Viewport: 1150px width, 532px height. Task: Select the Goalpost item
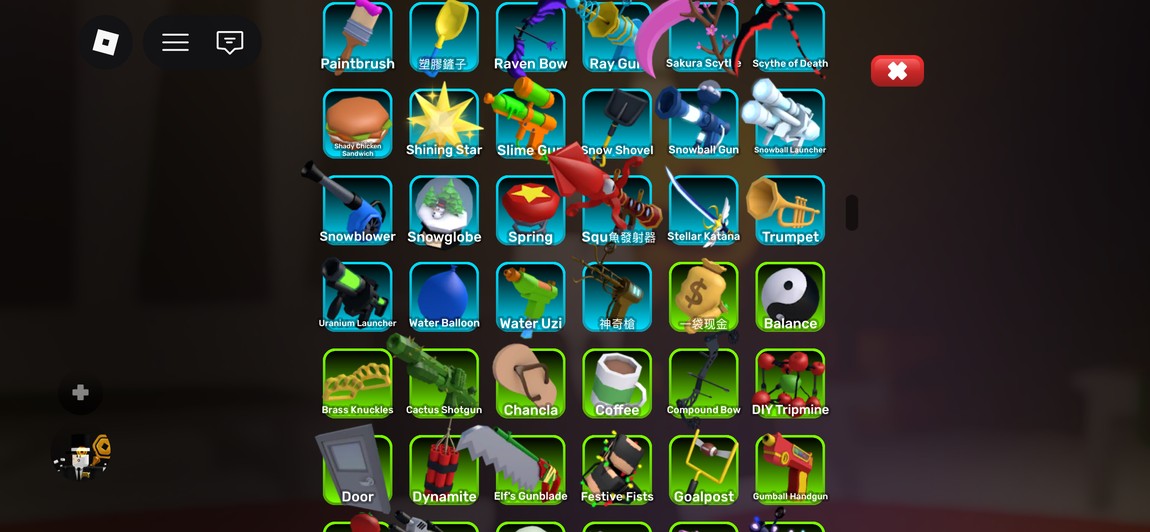(x=704, y=470)
